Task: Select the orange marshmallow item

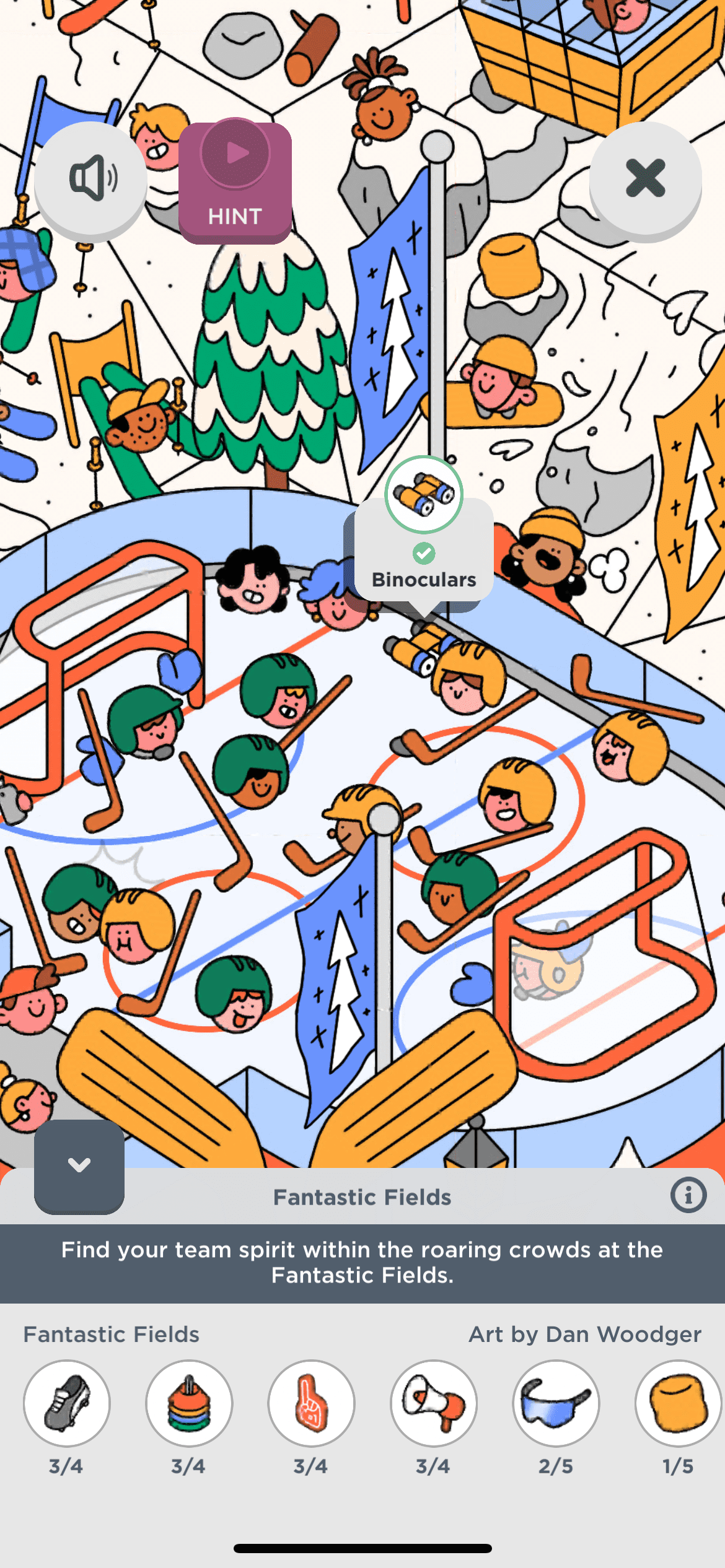Action: click(677, 1403)
